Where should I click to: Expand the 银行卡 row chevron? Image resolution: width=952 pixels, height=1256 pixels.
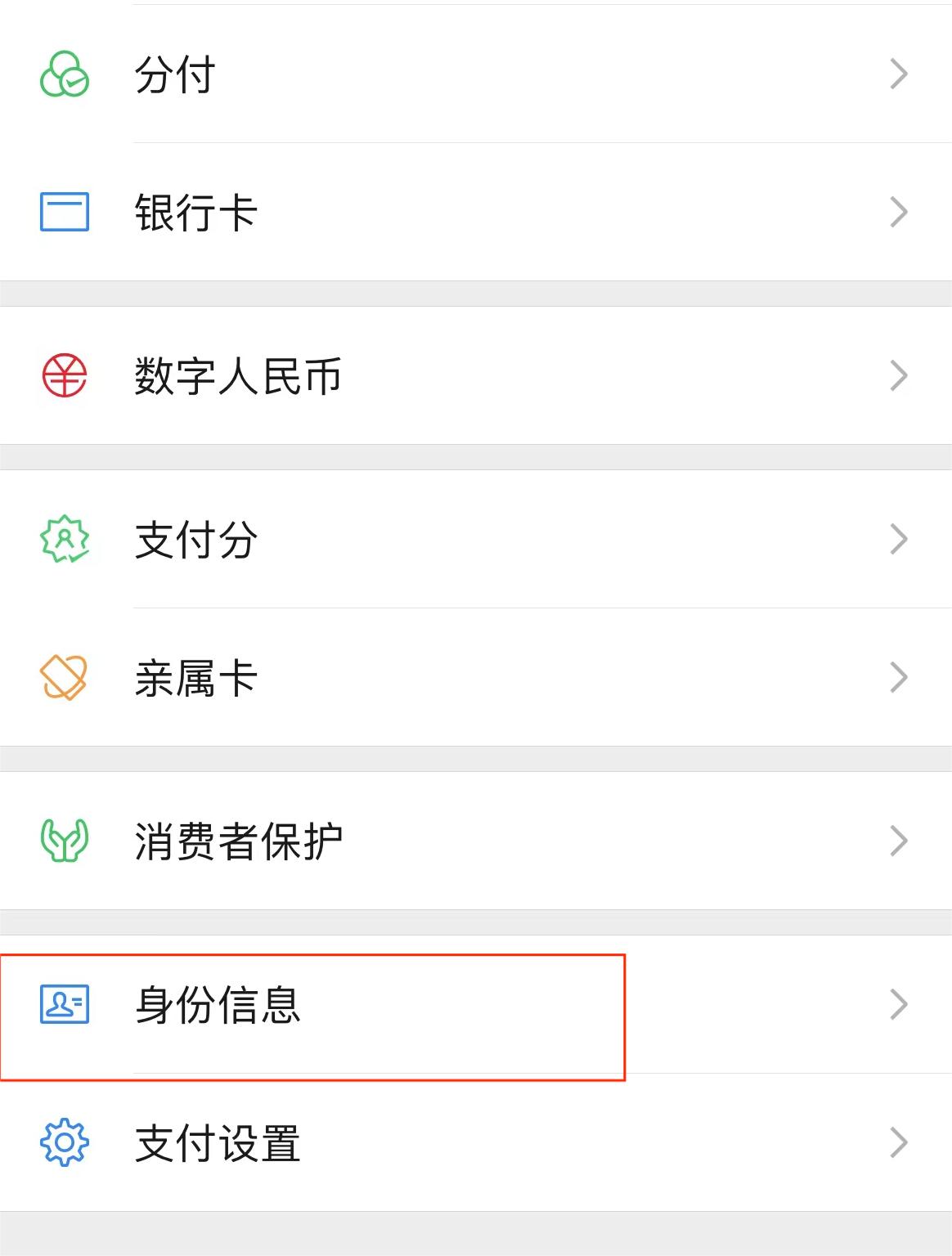pyautogui.click(x=898, y=212)
